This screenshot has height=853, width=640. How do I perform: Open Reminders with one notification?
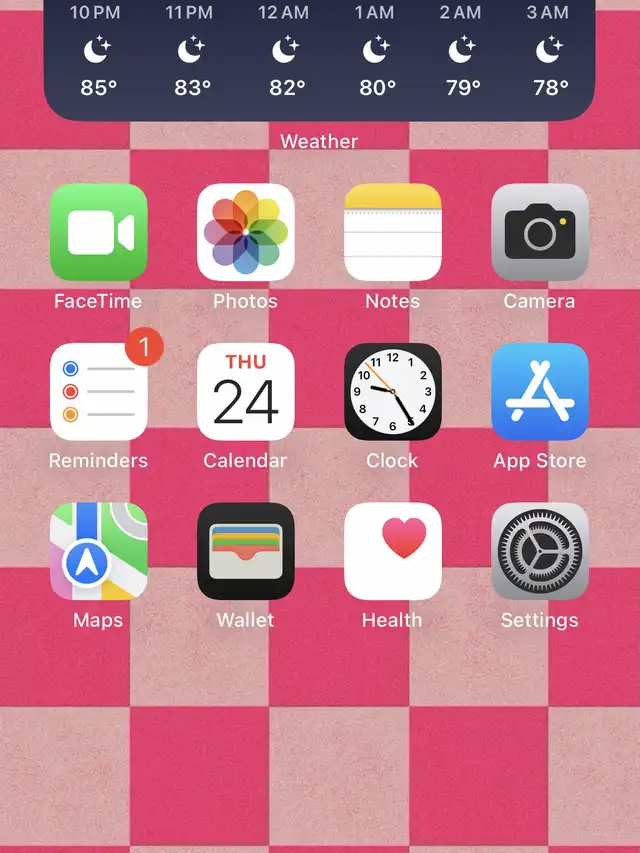tap(98, 392)
